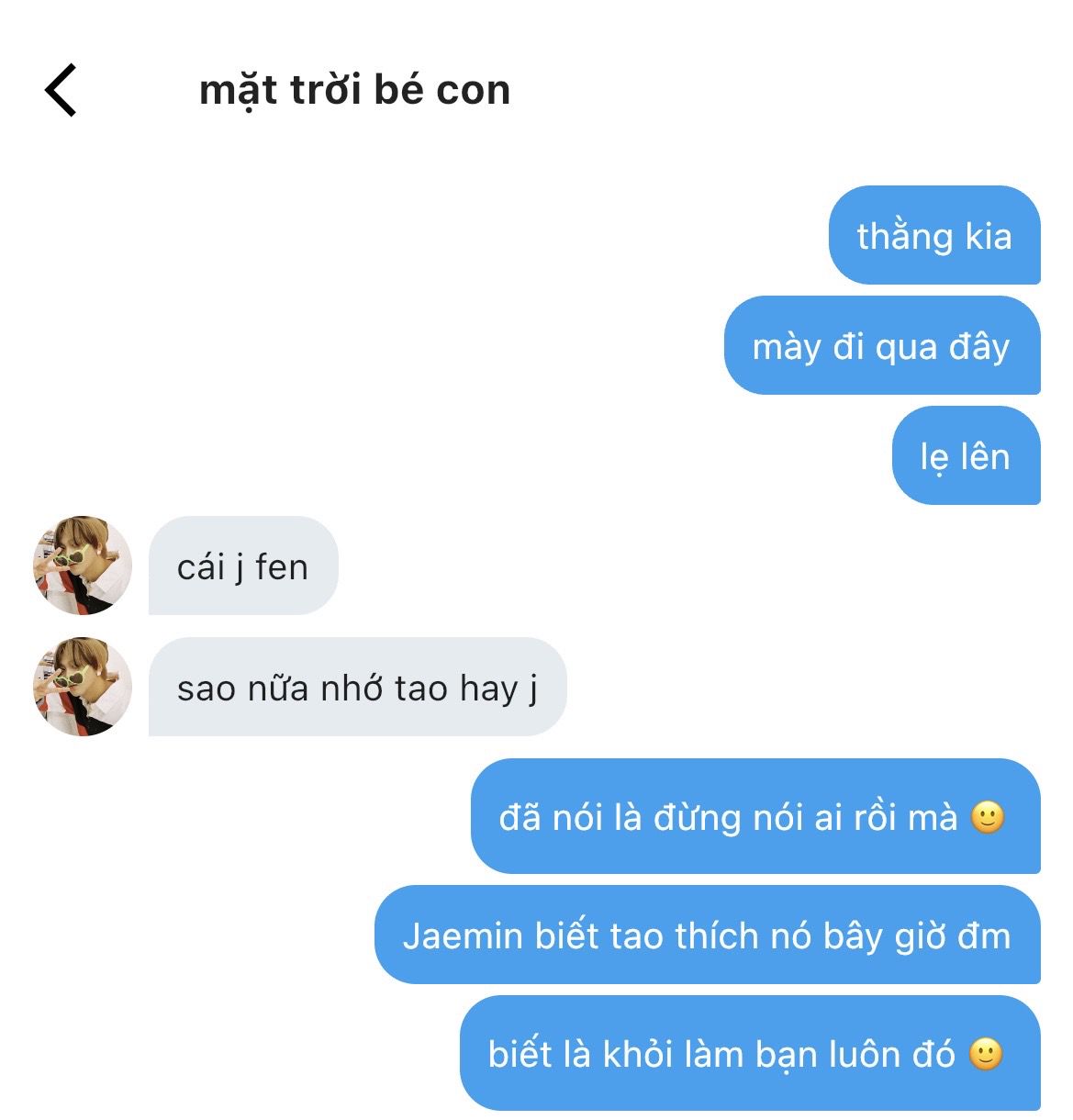This screenshot has width=1073, height=1120.
Task: Open avatar beside "cái j fen" message
Action: click(83, 566)
